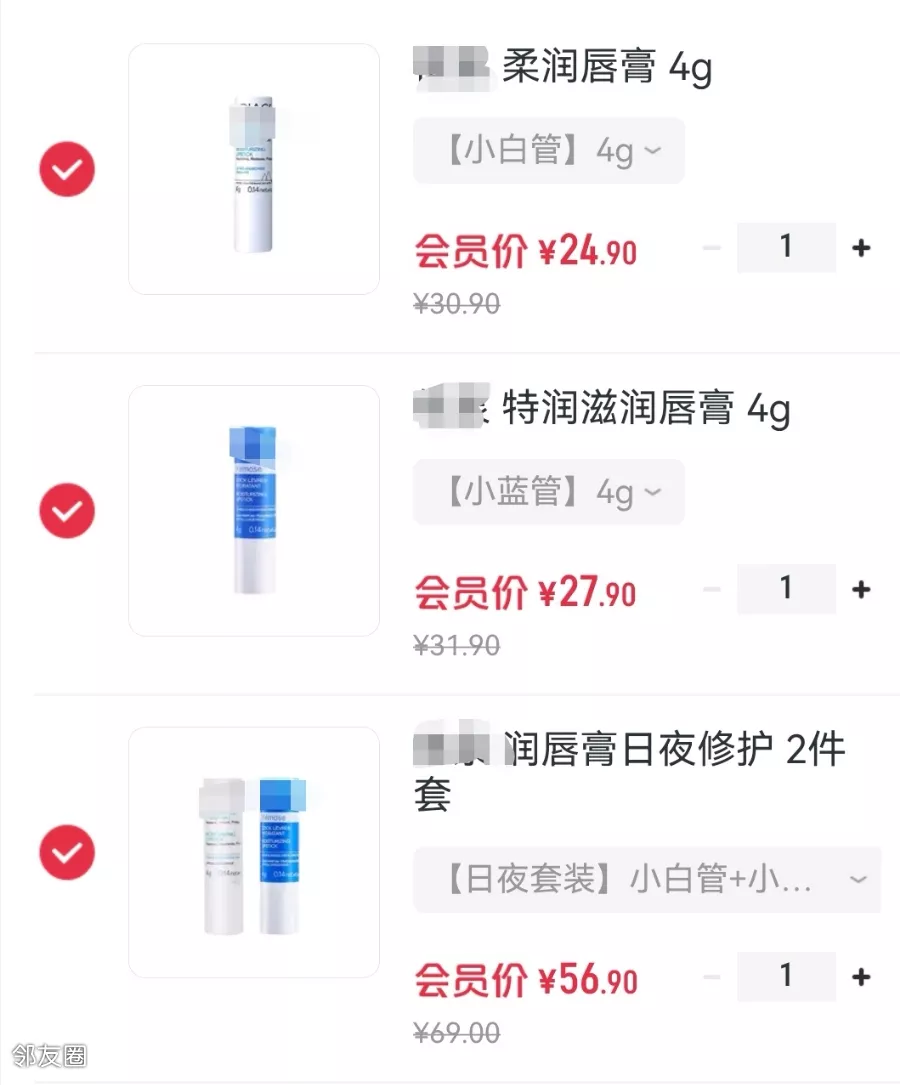
Task: Expand the 【小蓝管】4g option selector
Action: click(x=548, y=492)
